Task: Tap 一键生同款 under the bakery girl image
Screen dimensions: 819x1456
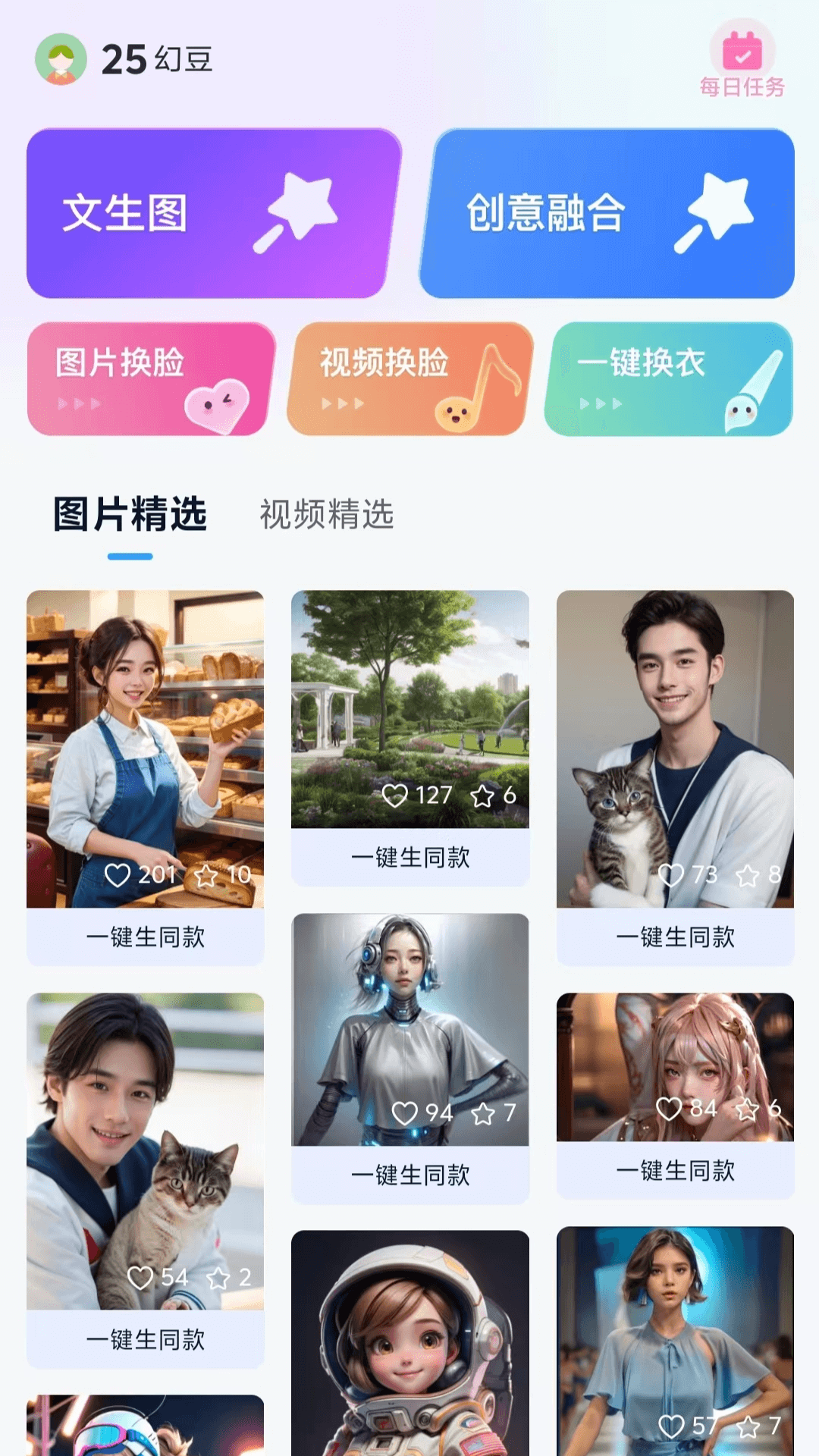Action: (145, 937)
